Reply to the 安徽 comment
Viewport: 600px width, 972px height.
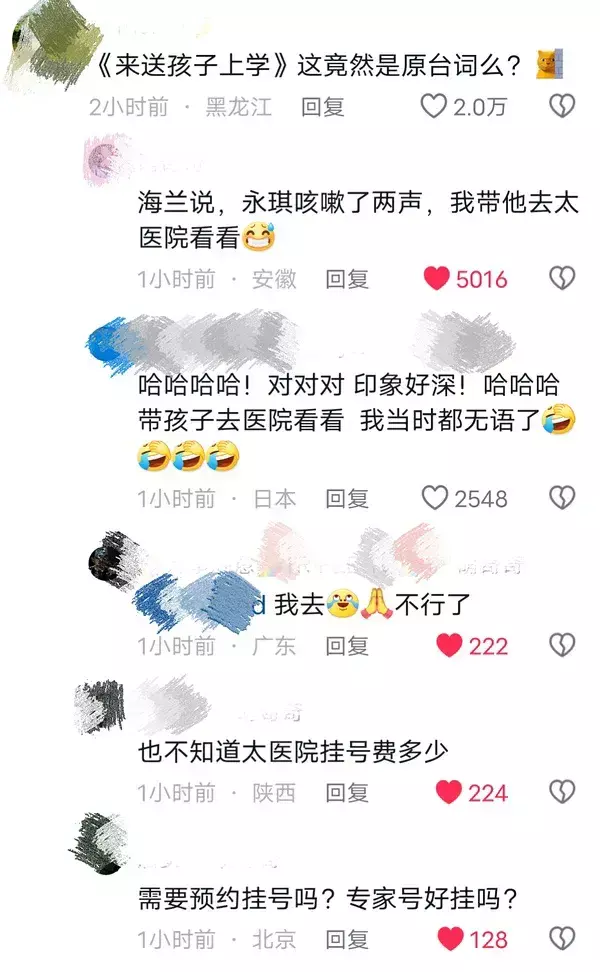pos(347,279)
